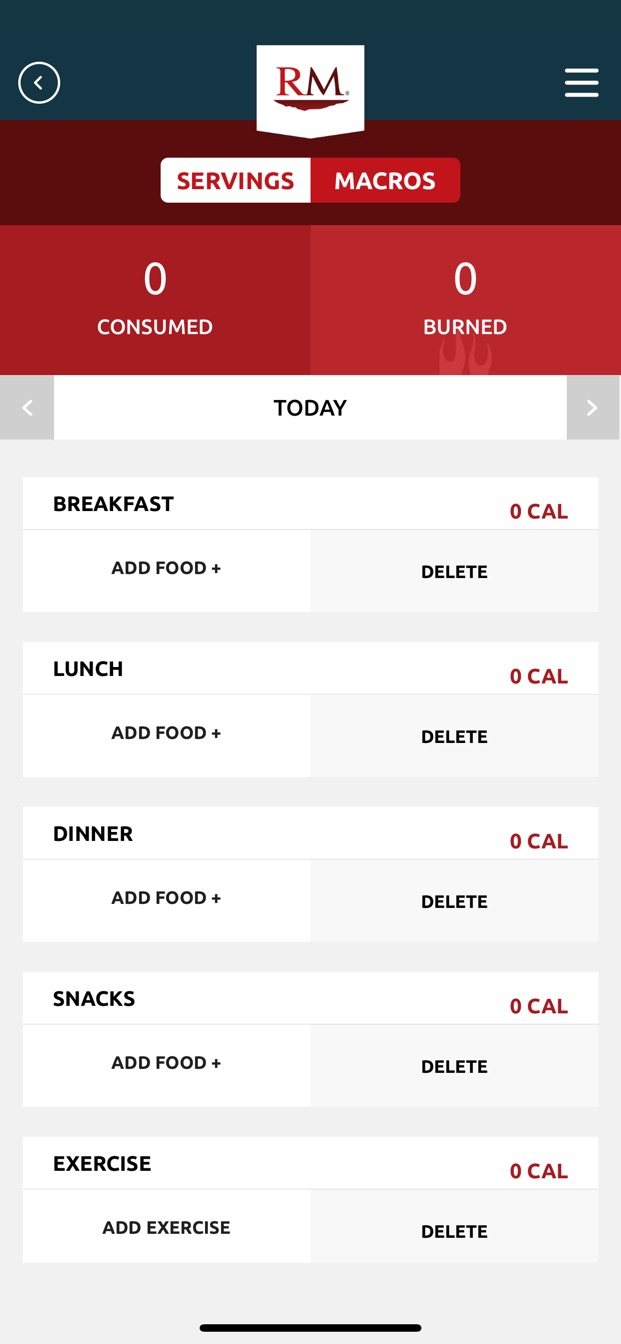Delete the Exercise entry

pyautogui.click(x=454, y=1232)
